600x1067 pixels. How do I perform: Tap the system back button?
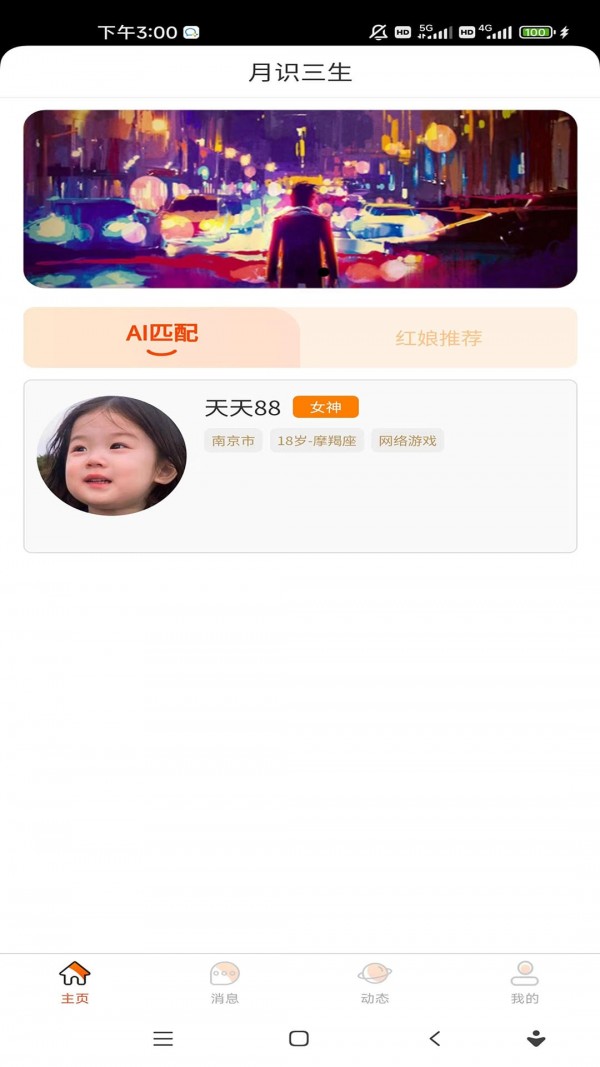click(x=434, y=1039)
